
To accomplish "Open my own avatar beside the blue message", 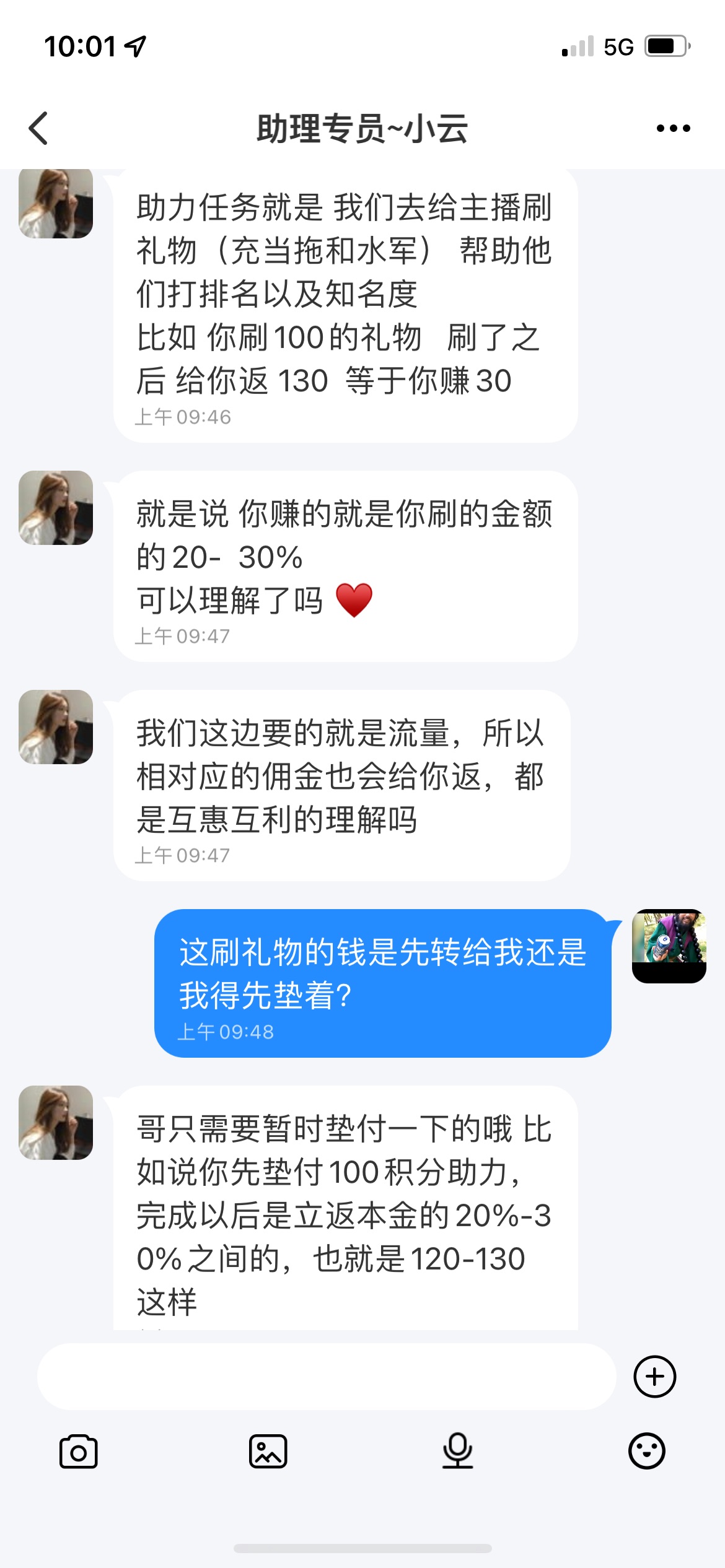I will tap(669, 945).
